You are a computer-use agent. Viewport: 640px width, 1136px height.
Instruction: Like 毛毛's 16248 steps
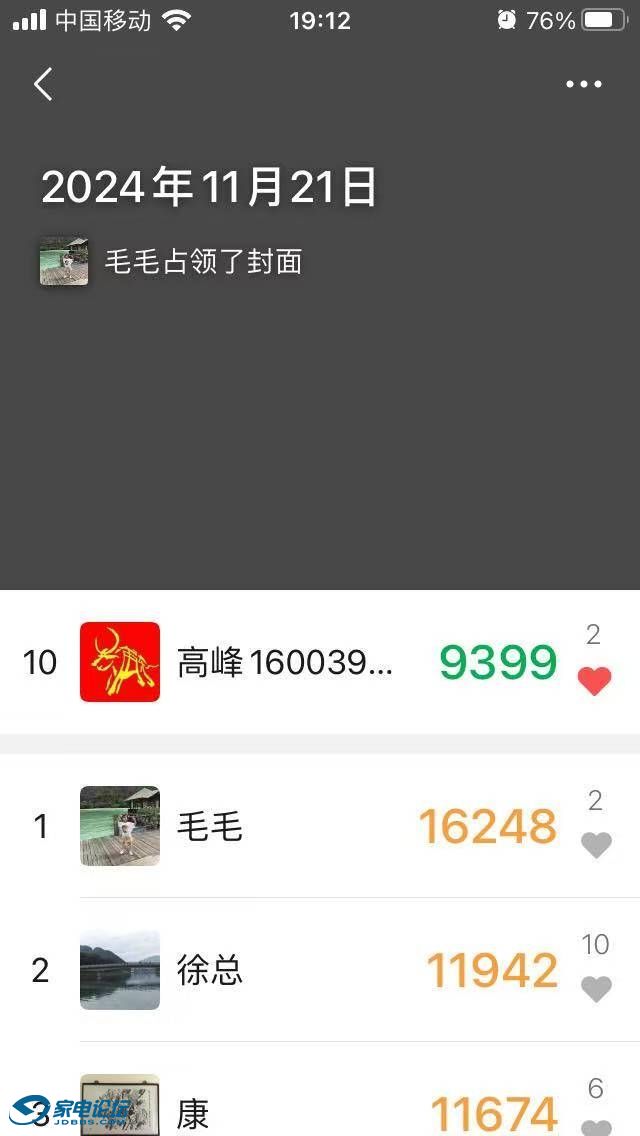(x=596, y=845)
